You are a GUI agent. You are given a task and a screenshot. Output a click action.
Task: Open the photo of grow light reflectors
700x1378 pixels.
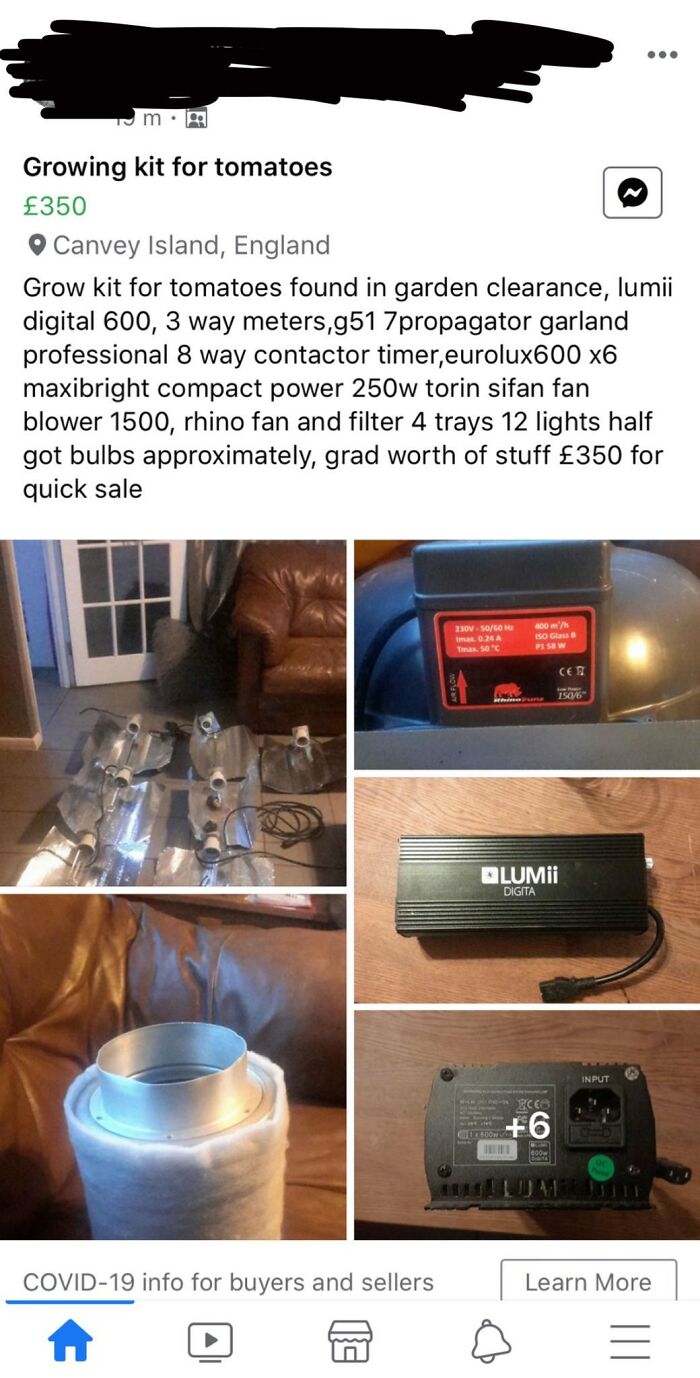[173, 713]
